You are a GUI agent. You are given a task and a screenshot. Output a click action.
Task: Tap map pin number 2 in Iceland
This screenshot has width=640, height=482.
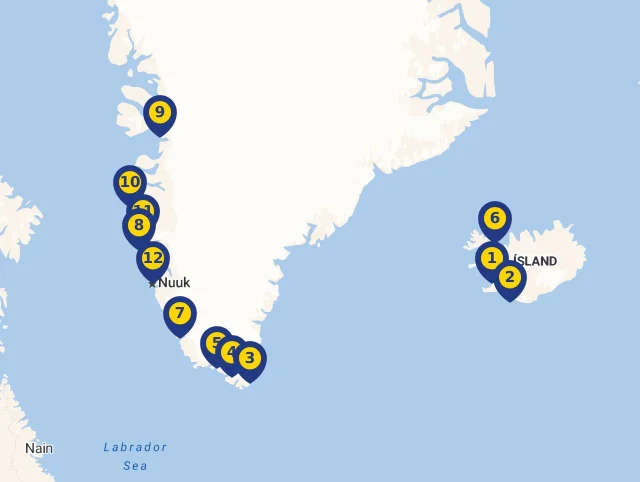(510, 277)
